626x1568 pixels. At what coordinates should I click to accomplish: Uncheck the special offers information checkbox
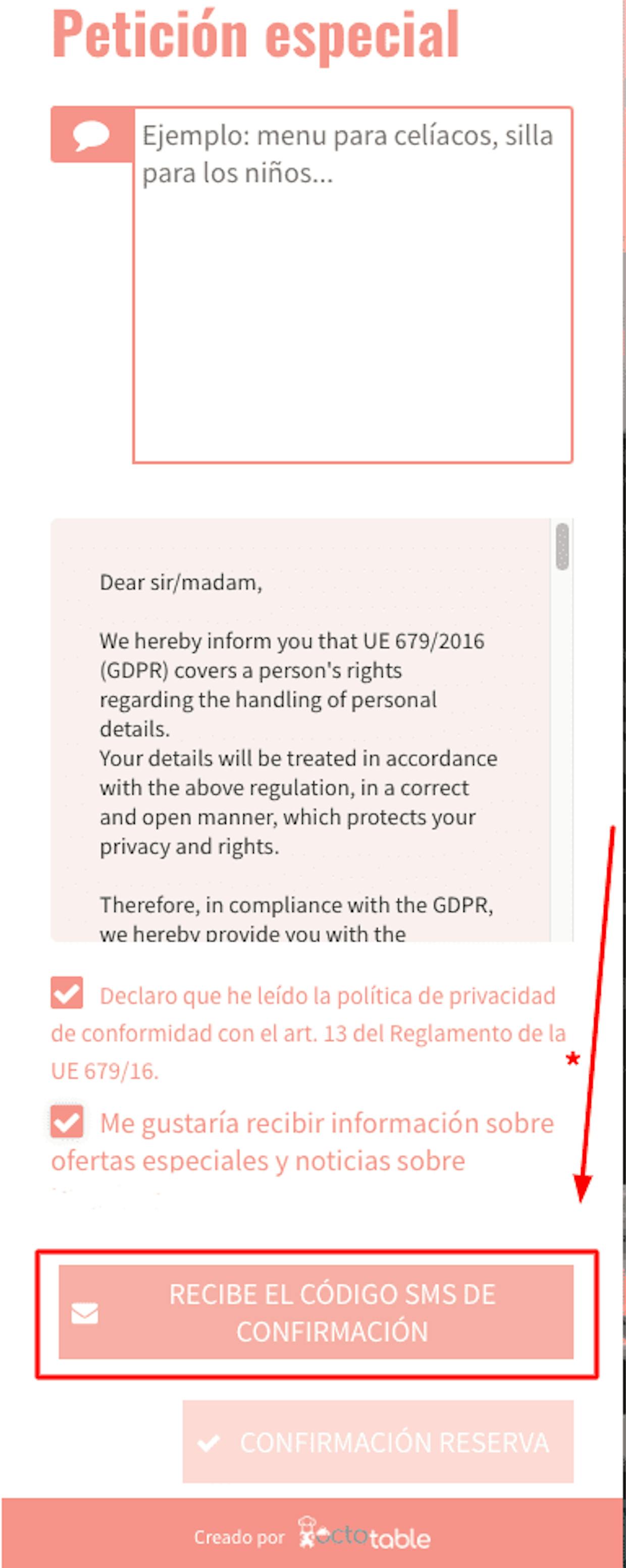[x=67, y=1121]
